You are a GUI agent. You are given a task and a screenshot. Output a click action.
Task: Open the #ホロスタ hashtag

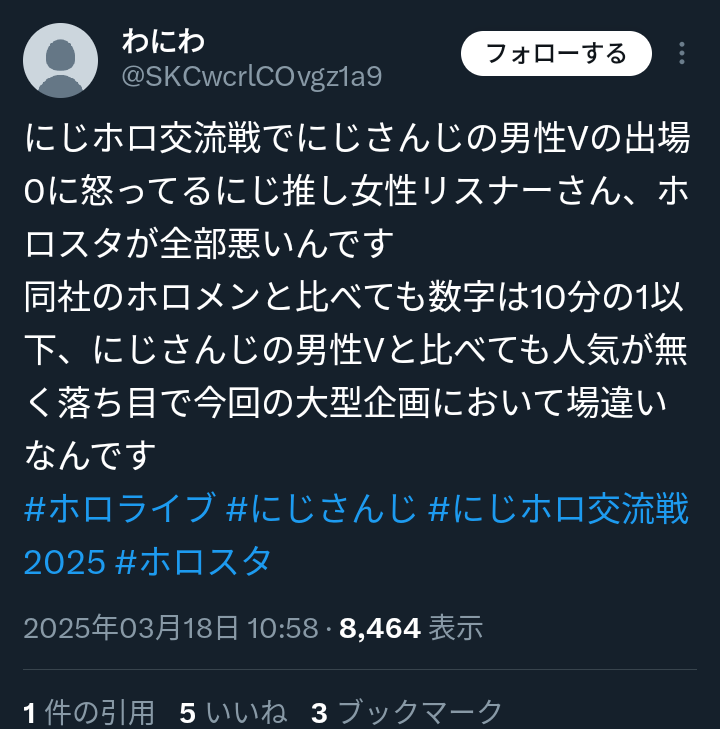click(x=194, y=561)
